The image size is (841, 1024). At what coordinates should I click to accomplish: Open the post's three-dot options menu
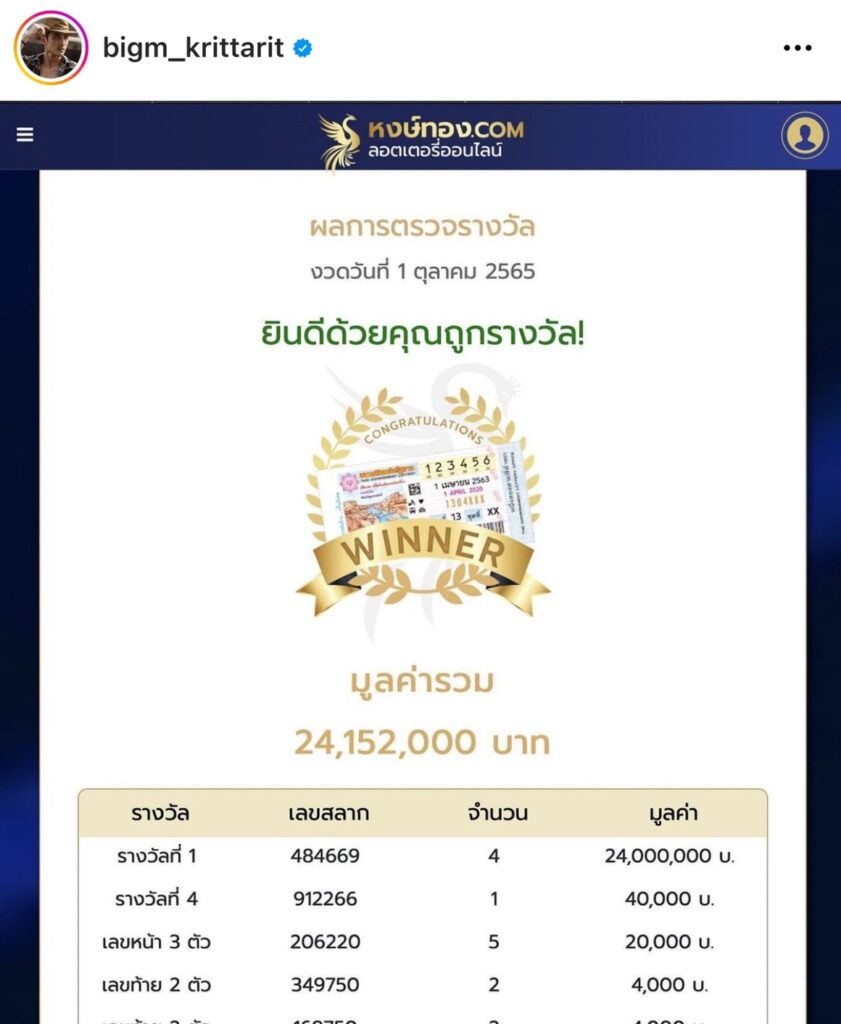pos(797,48)
